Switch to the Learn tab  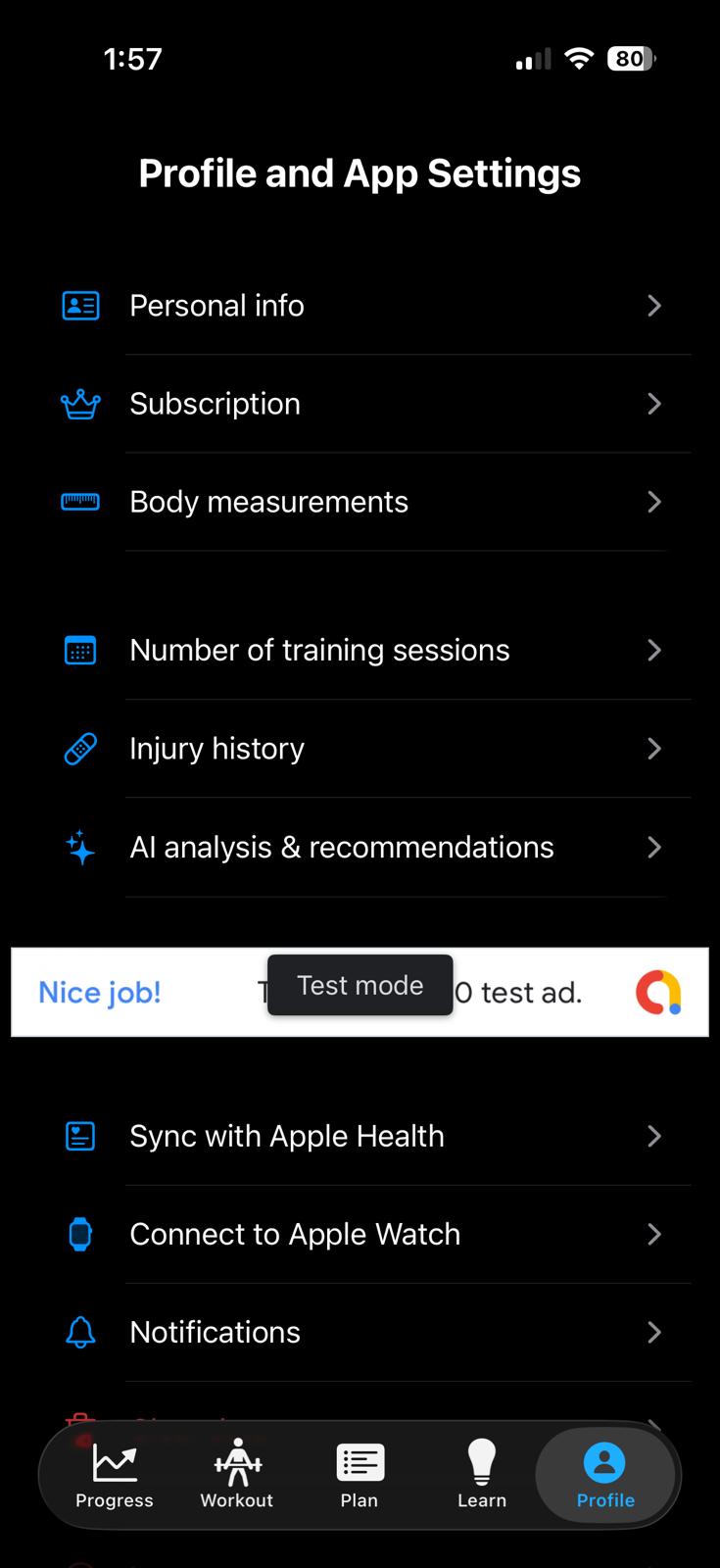482,1475
